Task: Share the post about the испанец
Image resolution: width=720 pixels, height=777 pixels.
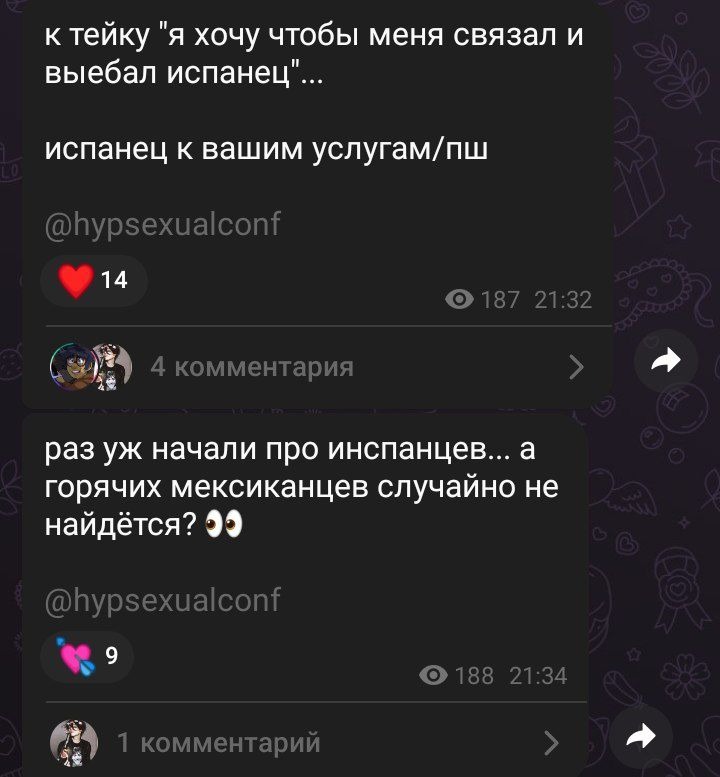Action: tap(665, 361)
